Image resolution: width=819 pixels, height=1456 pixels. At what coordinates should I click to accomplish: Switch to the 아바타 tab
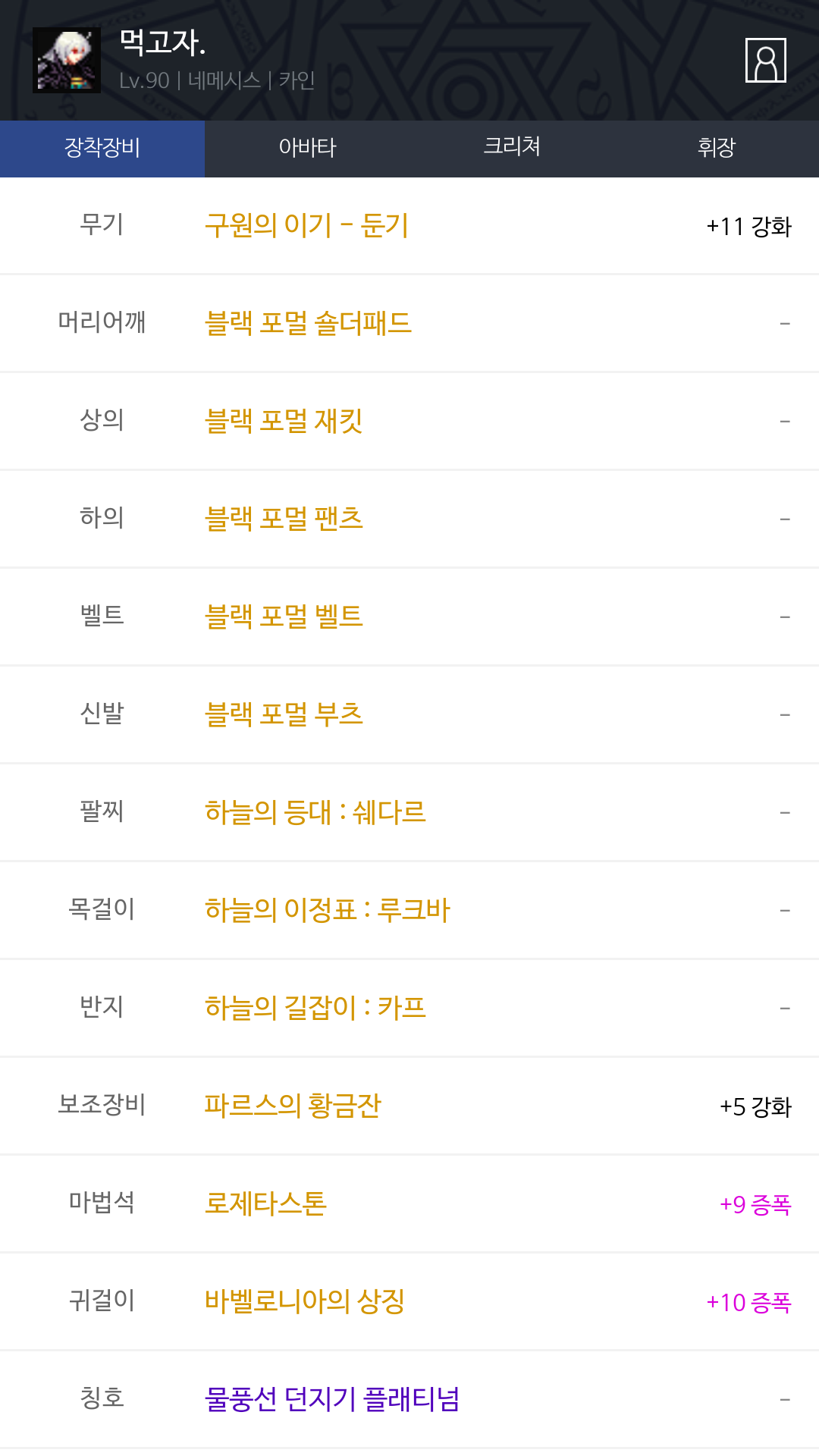coord(307,149)
